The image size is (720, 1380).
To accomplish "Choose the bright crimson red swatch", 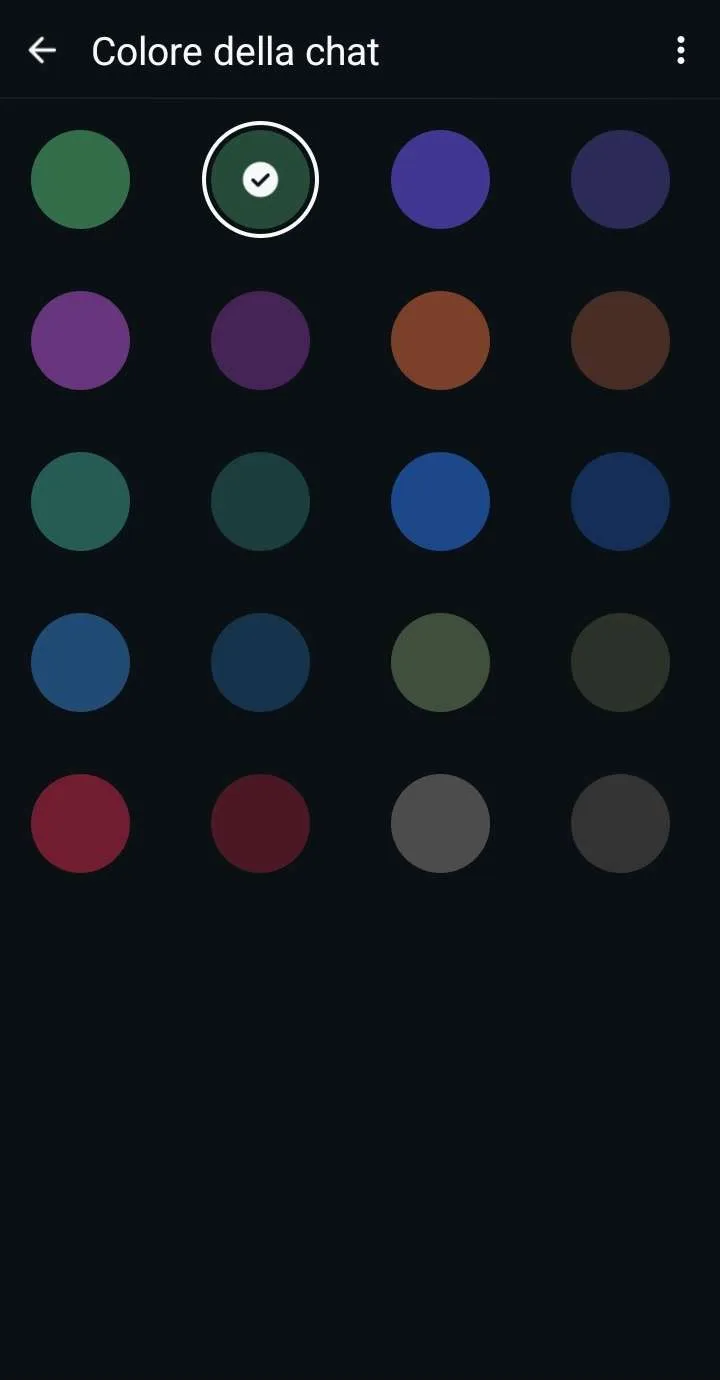I will click(x=80, y=824).
